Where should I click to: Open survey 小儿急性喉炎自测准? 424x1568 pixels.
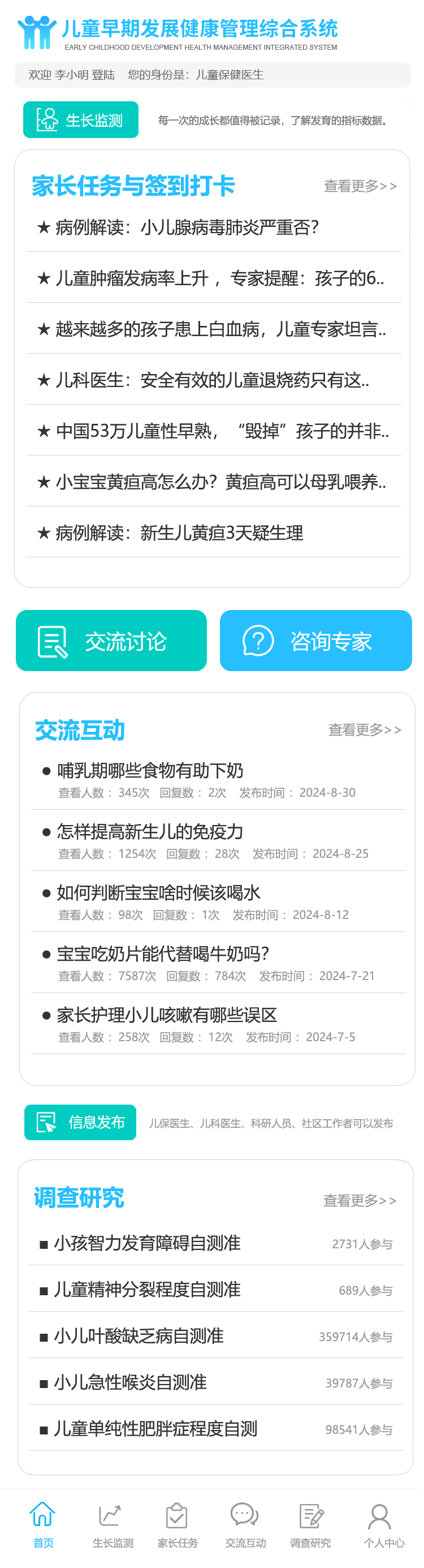point(130,1382)
